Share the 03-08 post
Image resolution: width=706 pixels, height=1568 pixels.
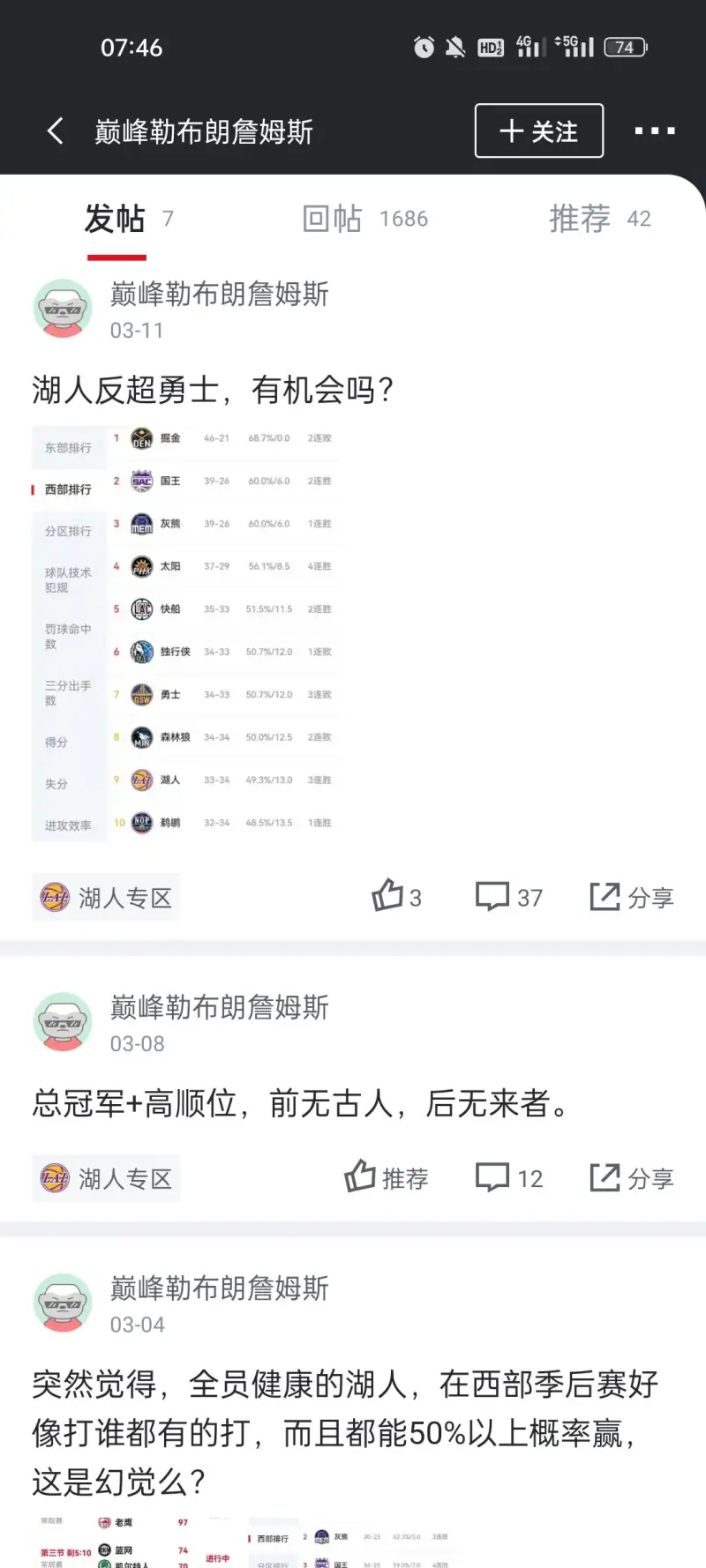pos(631,1178)
